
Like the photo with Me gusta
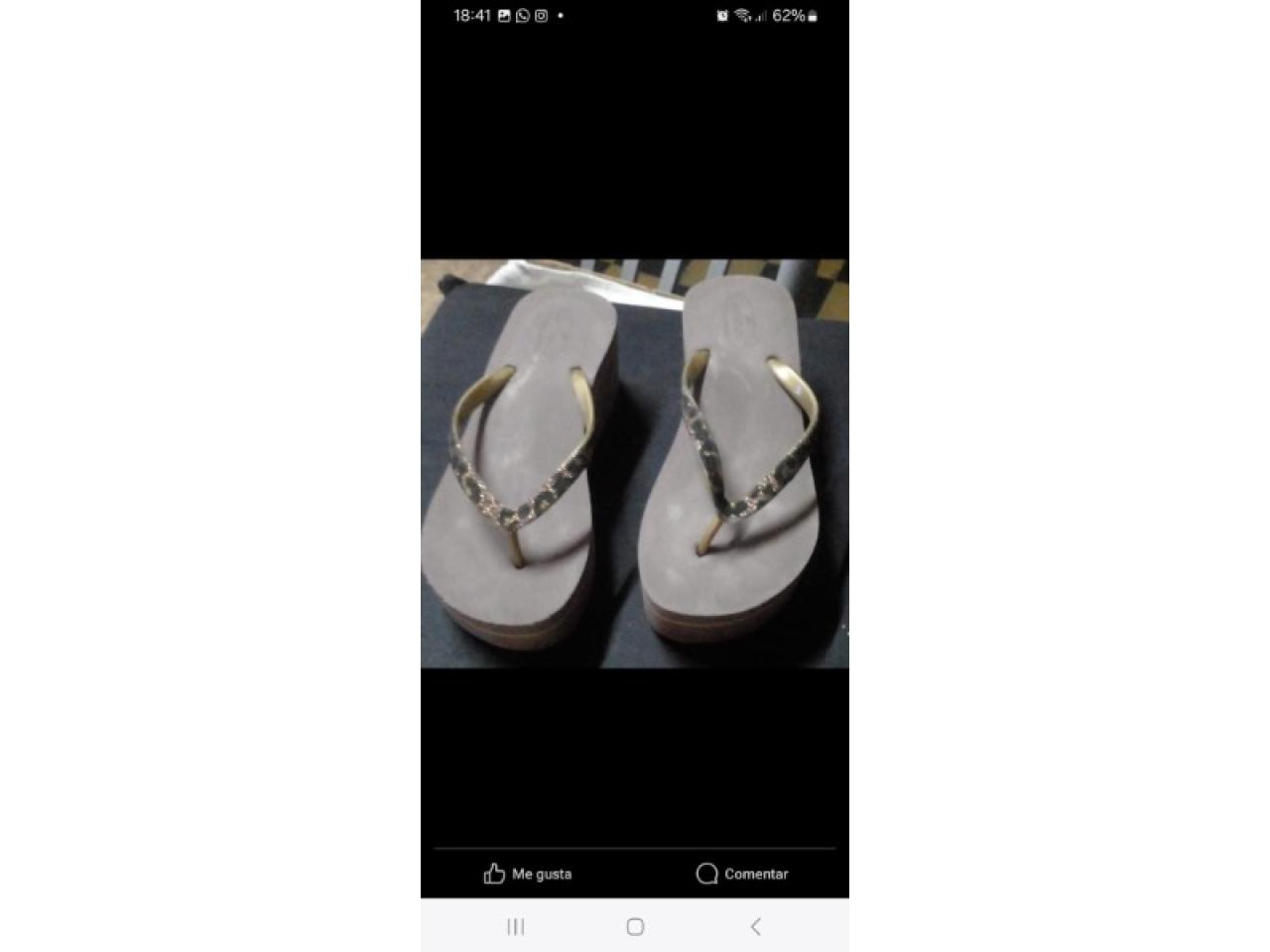click(x=527, y=874)
